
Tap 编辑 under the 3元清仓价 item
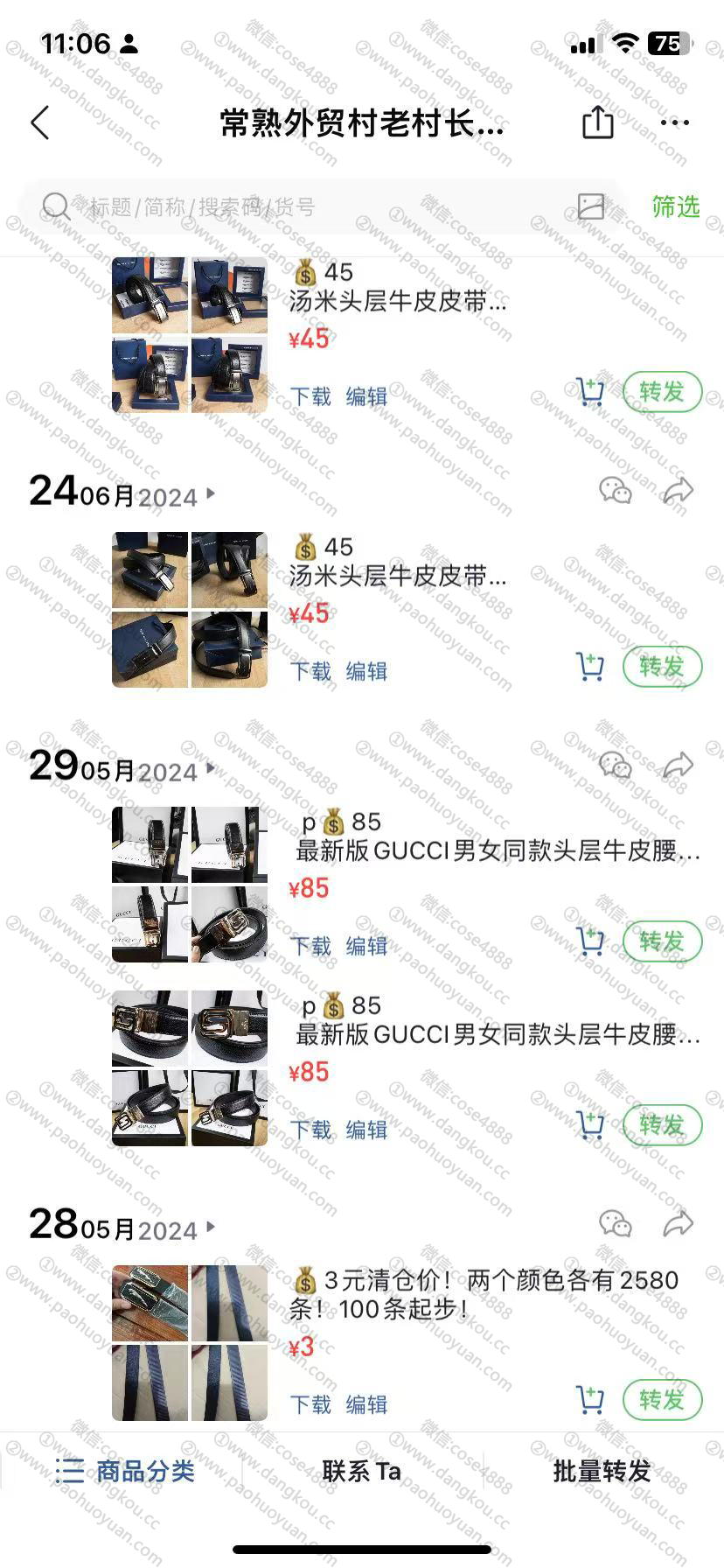click(366, 1404)
